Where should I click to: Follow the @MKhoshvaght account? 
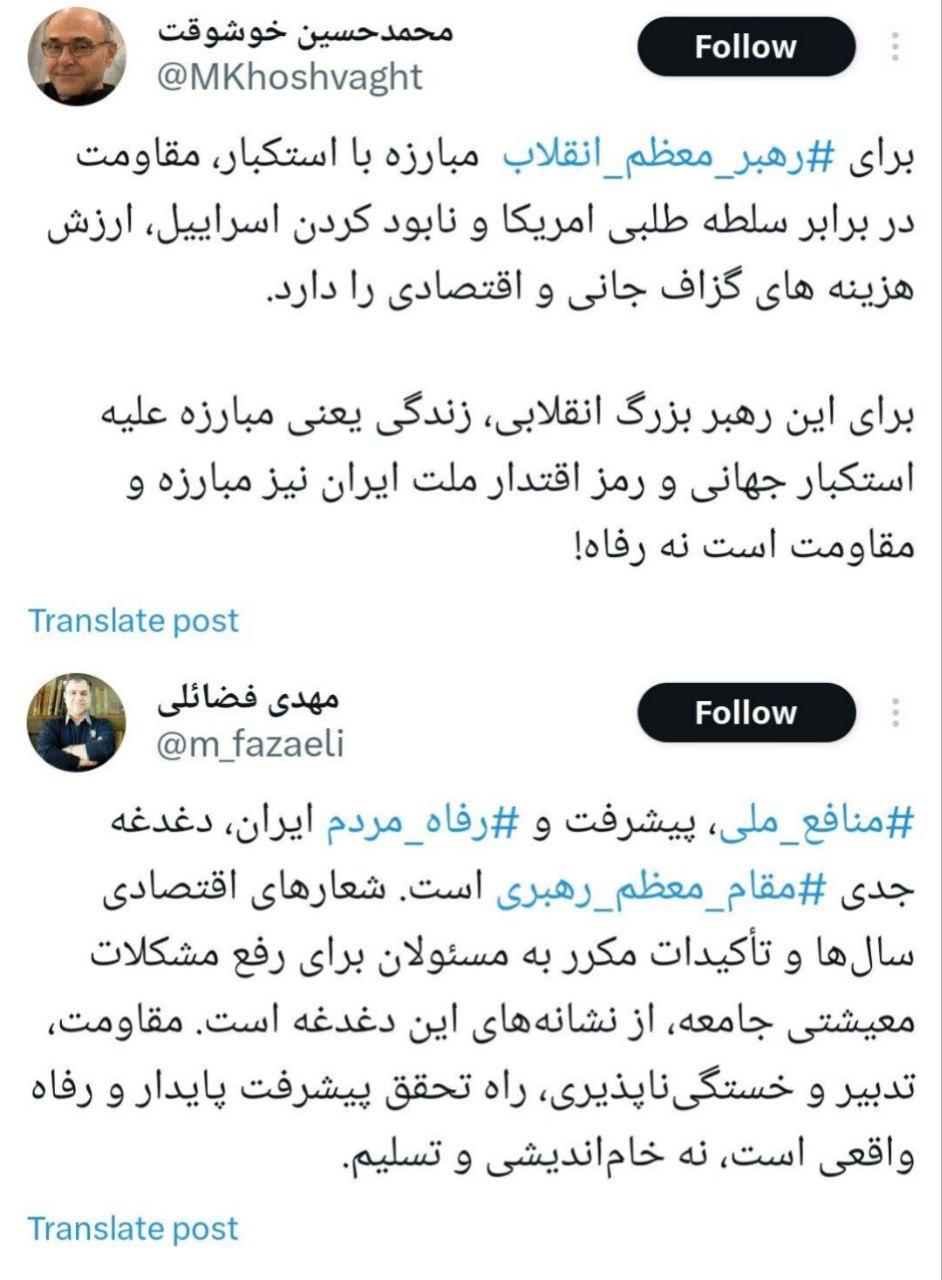pyautogui.click(x=745, y=47)
